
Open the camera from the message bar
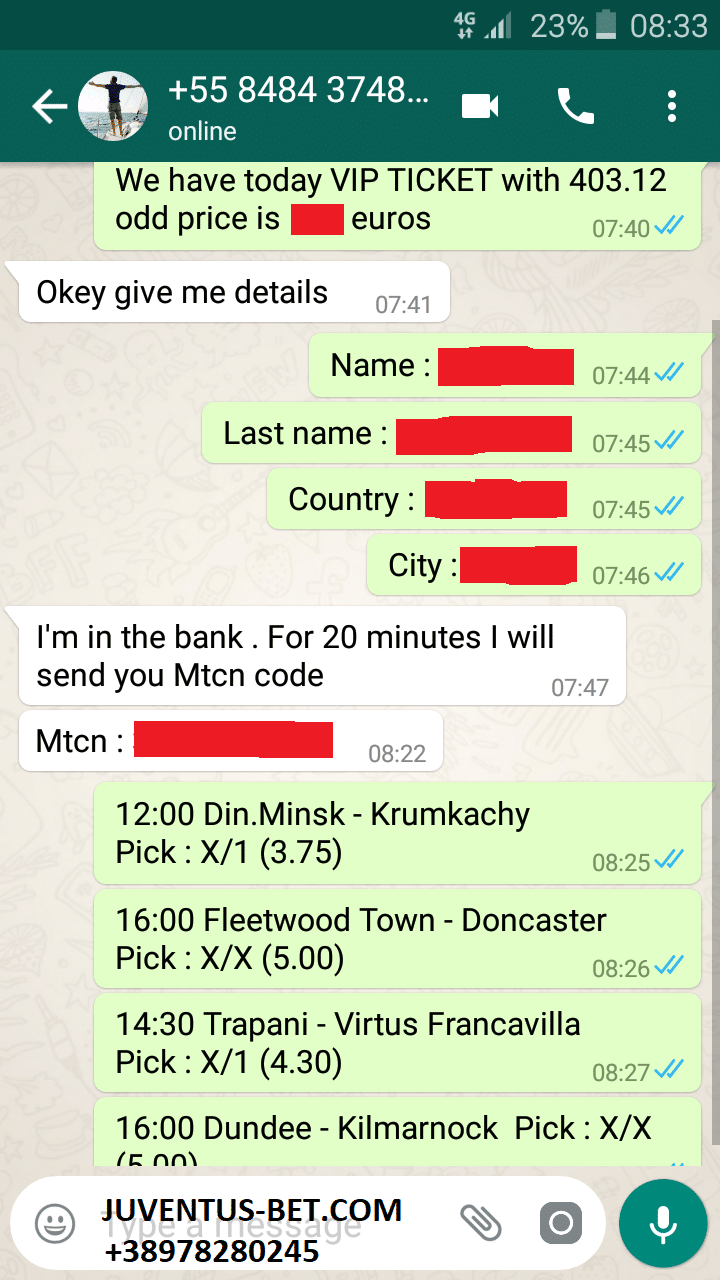coord(561,1222)
